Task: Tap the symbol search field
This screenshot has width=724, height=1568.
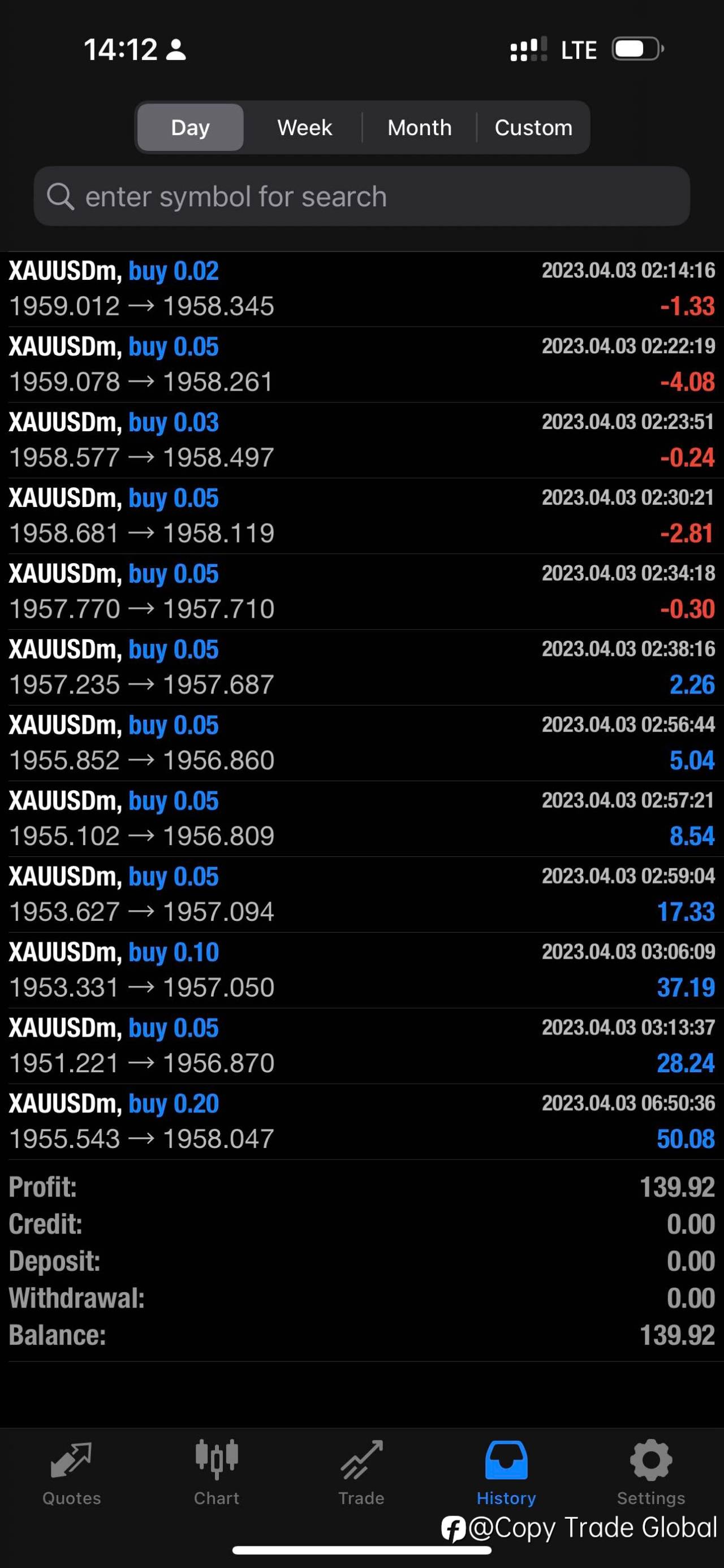Action: 361,196
